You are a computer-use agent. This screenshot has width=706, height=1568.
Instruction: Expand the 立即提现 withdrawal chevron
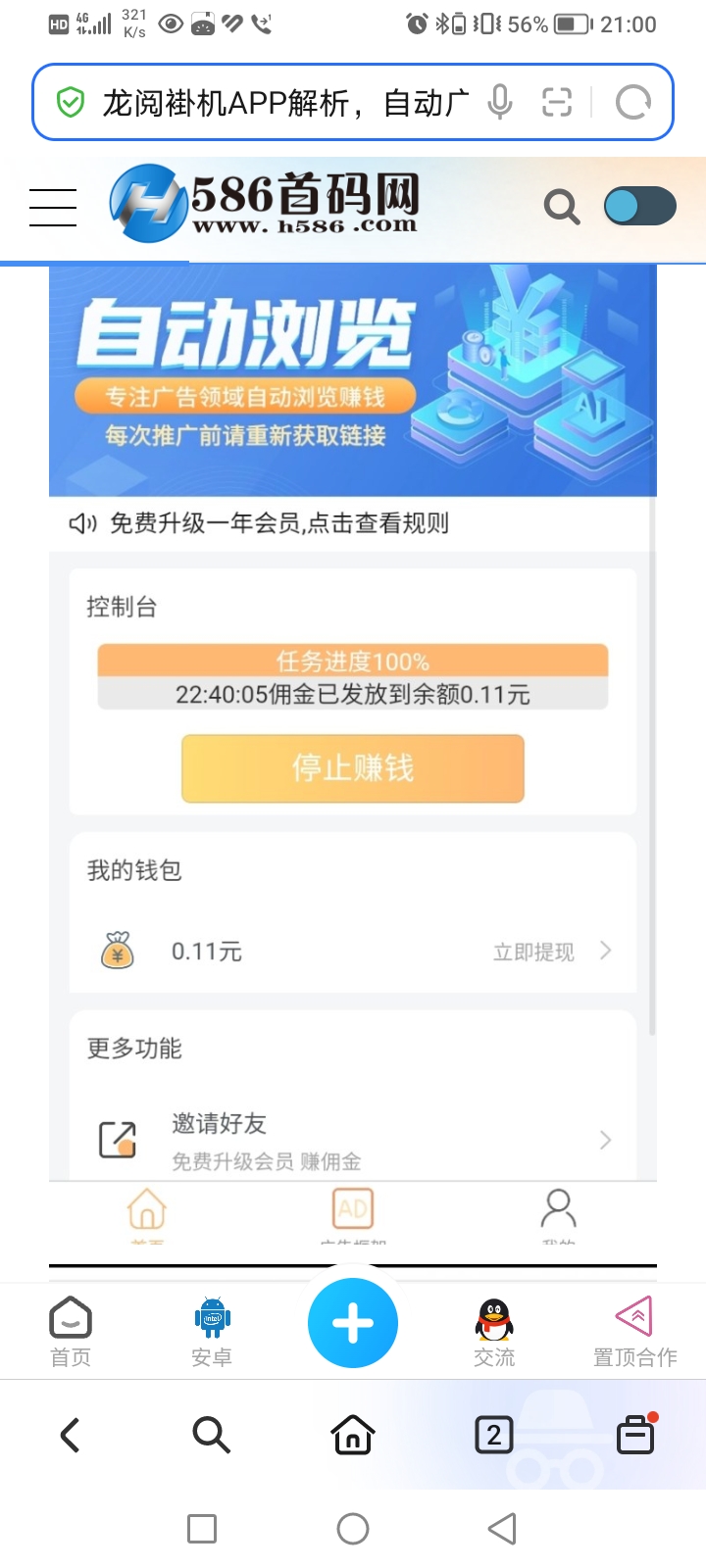coord(605,950)
